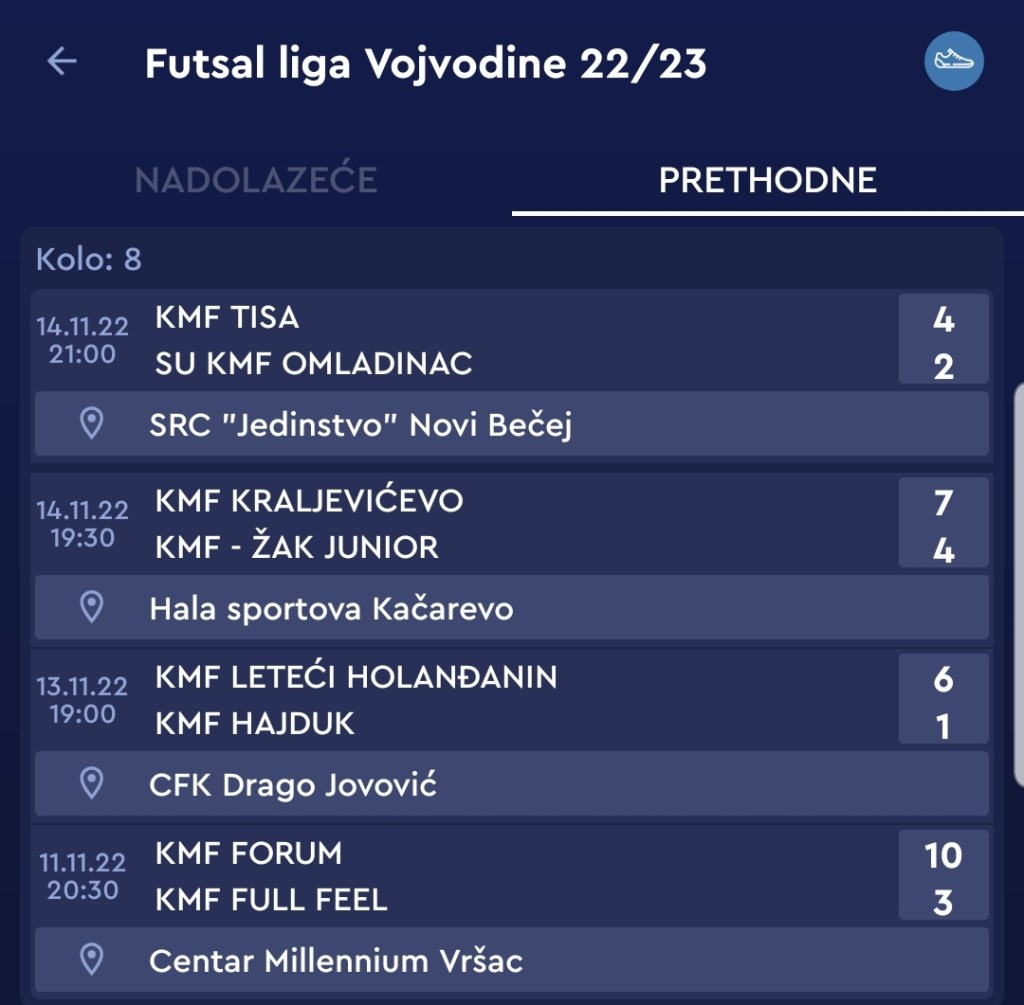Select the PRETHODNE tab
The image size is (1024, 1005).
pos(767,180)
